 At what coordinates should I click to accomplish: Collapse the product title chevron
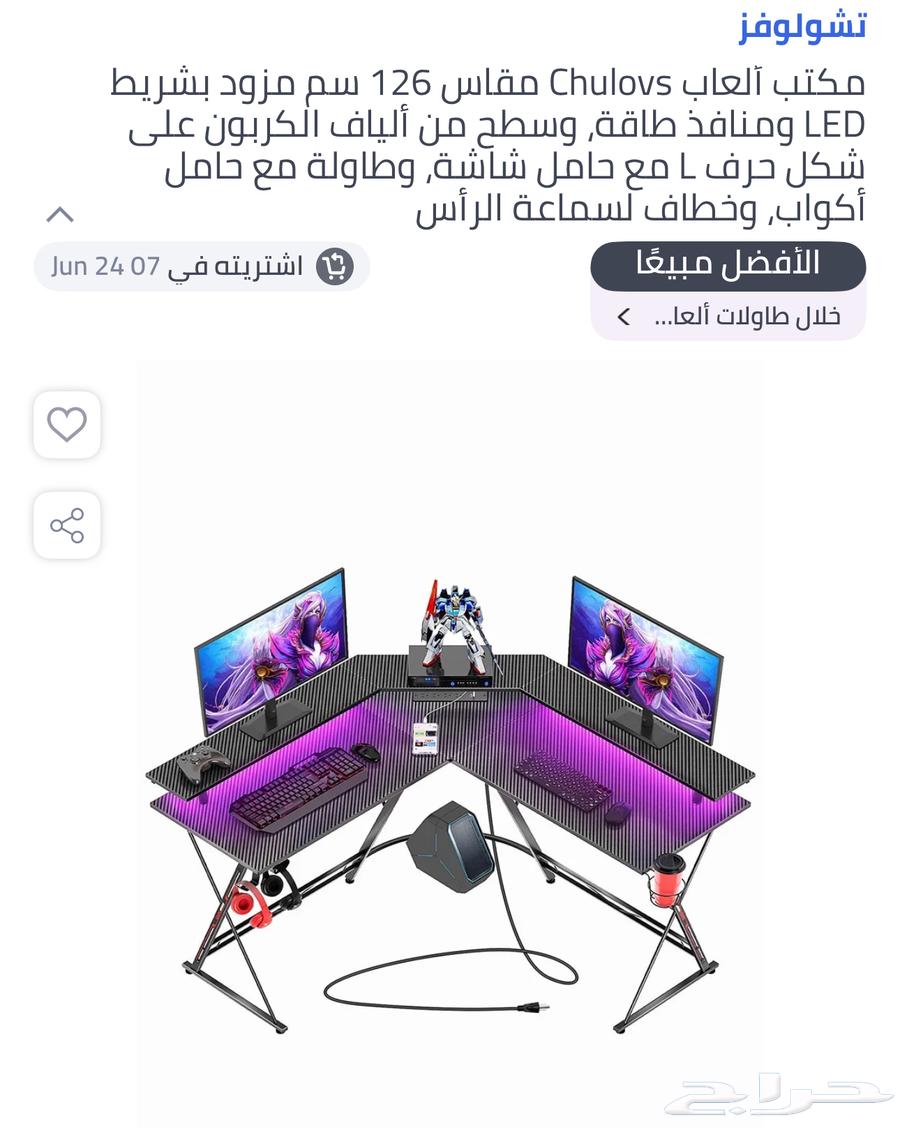(61, 214)
